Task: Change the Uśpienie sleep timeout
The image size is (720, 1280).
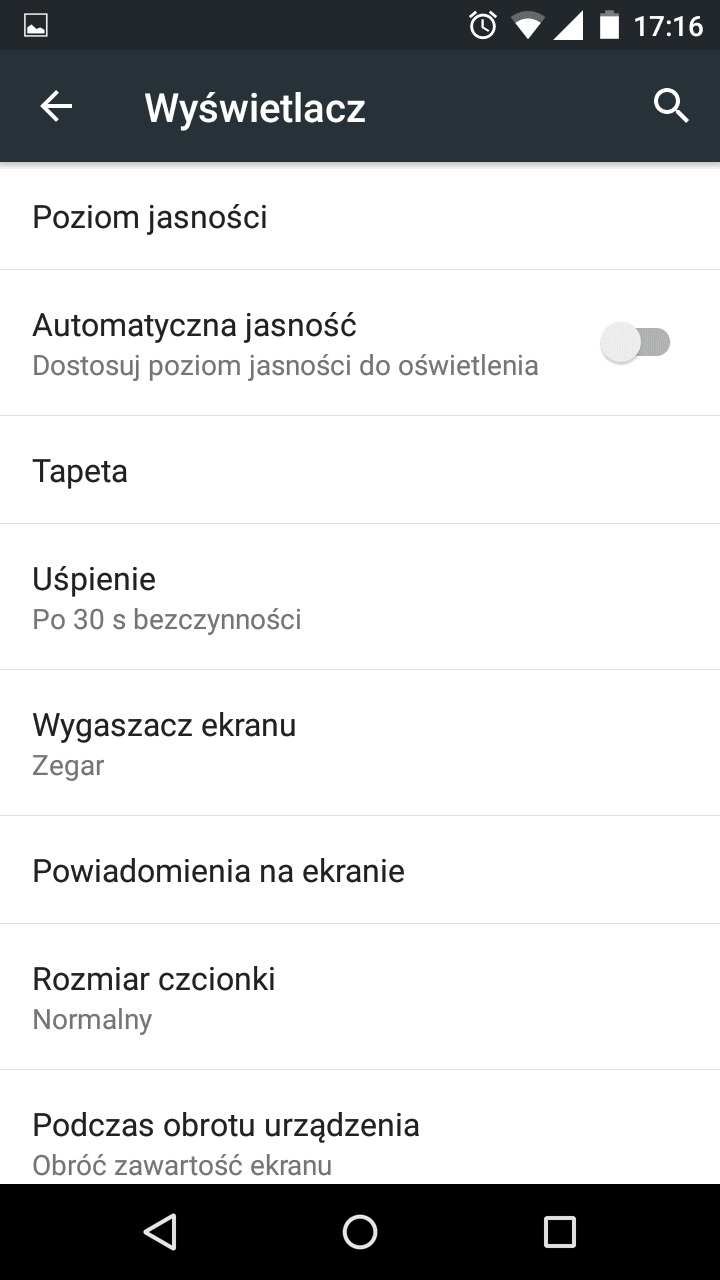Action: tap(360, 597)
